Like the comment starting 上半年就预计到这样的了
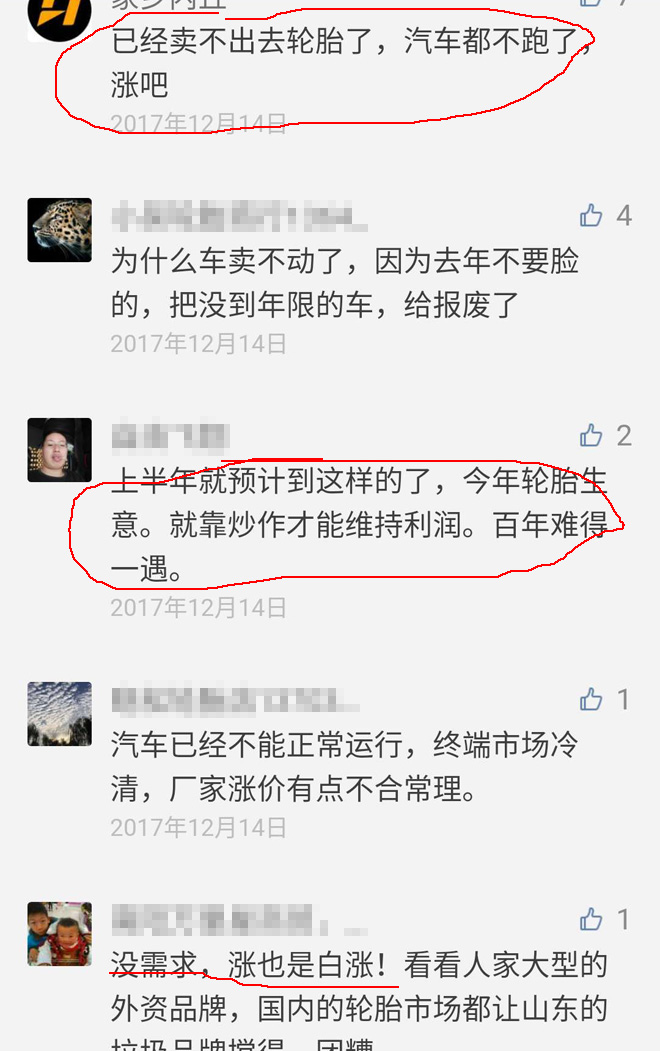 pos(592,435)
